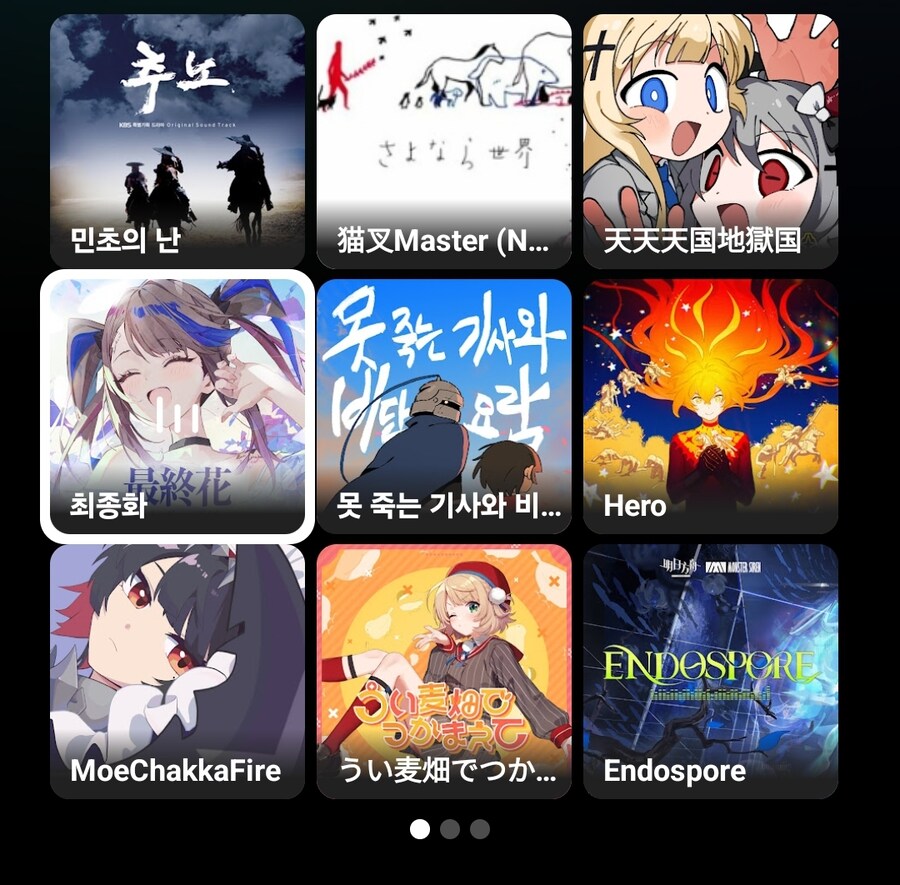The height and width of the screenshot is (885, 900).
Task: Open the 민초의 난 album tile
Action: point(177,141)
